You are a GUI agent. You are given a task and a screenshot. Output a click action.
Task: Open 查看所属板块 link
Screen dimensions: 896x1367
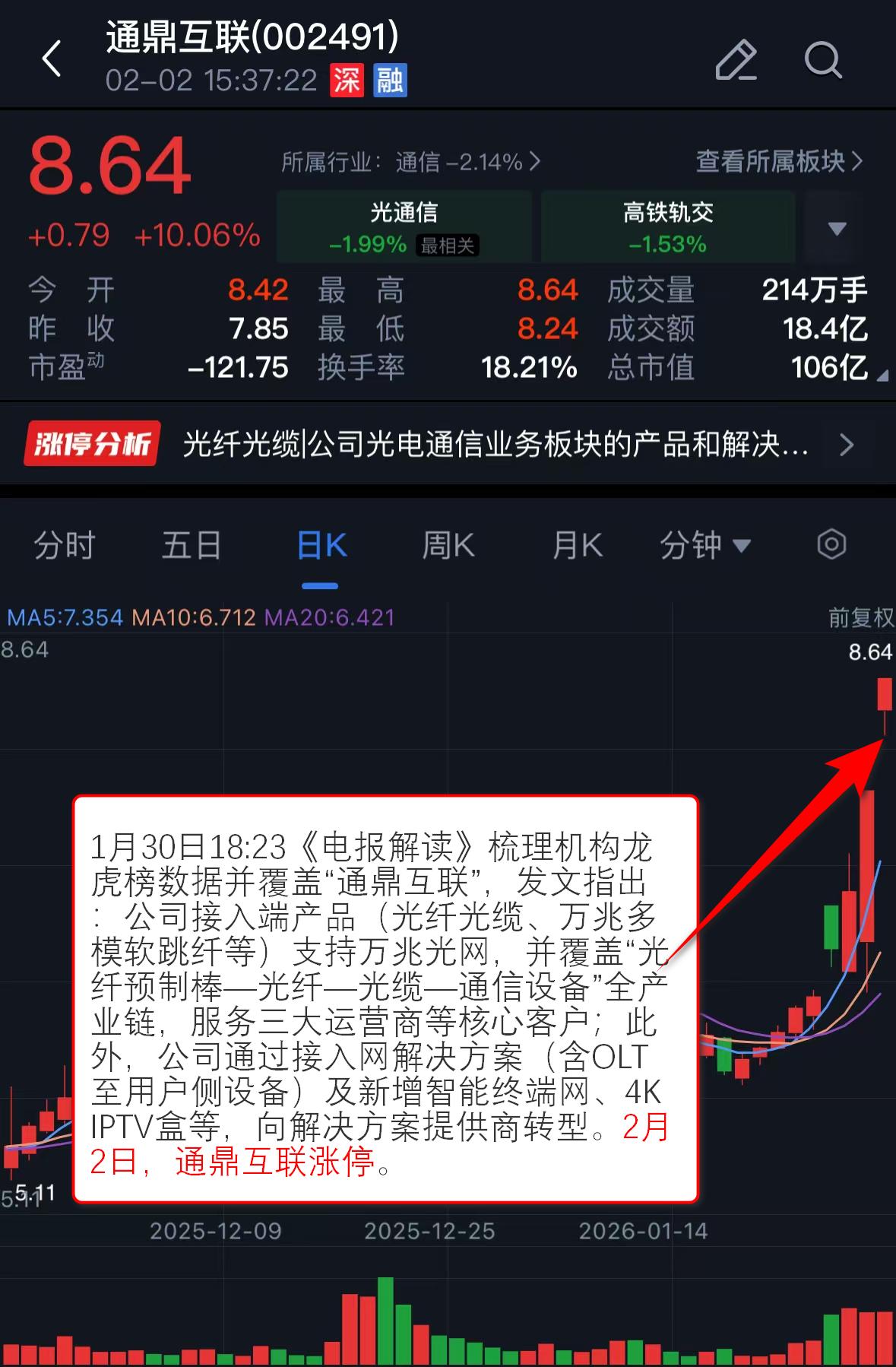click(779, 161)
